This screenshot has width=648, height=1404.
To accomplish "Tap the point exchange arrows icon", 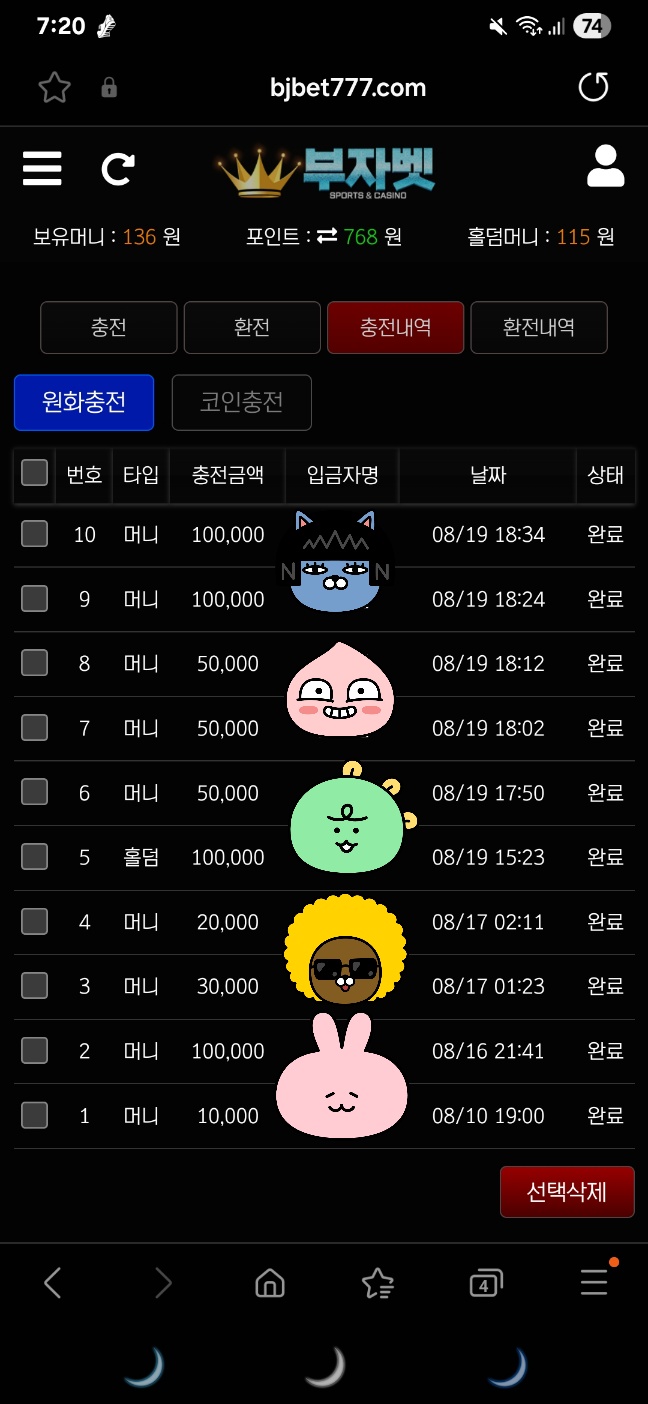I will point(327,237).
